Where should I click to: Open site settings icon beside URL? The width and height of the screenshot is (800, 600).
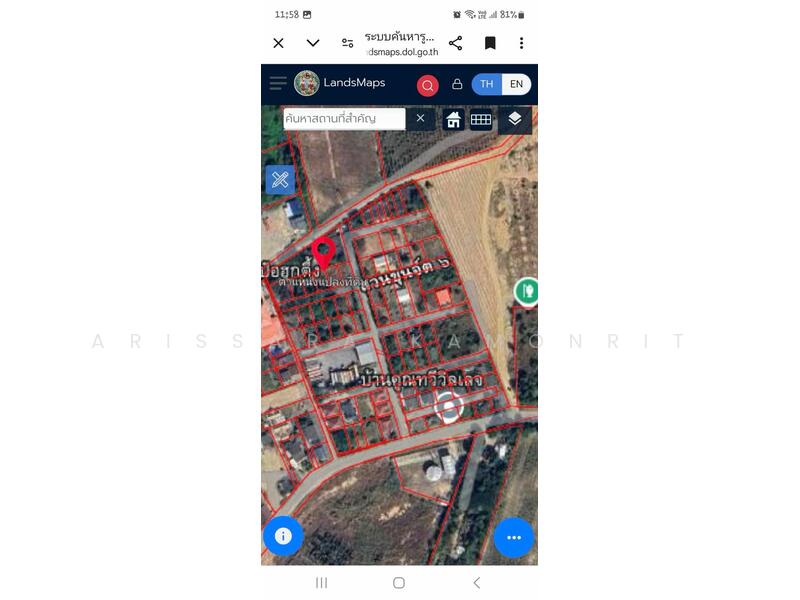(347, 43)
